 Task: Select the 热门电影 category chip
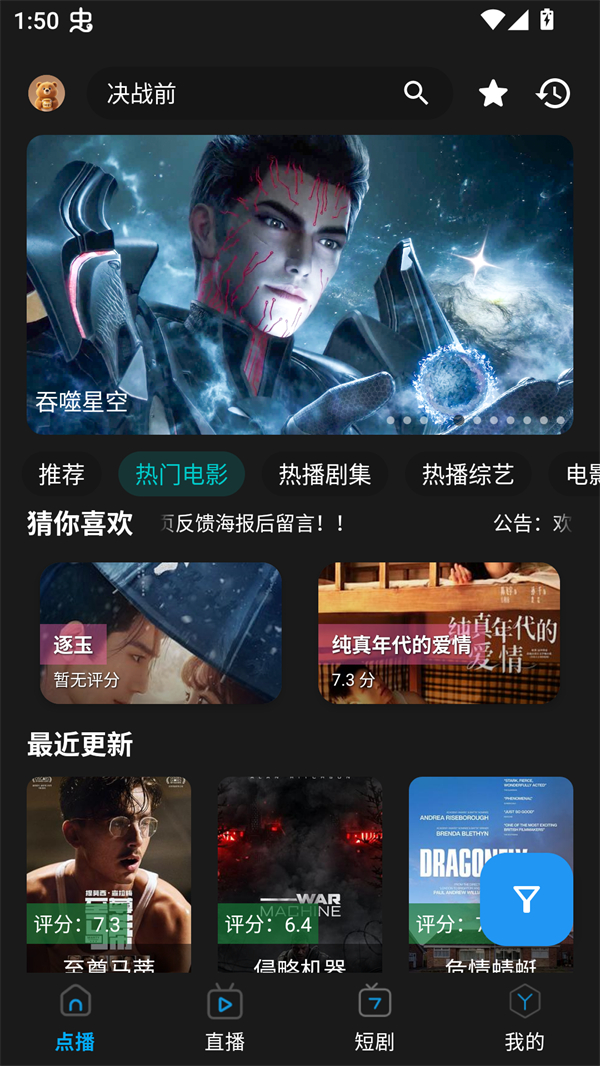[x=182, y=474]
